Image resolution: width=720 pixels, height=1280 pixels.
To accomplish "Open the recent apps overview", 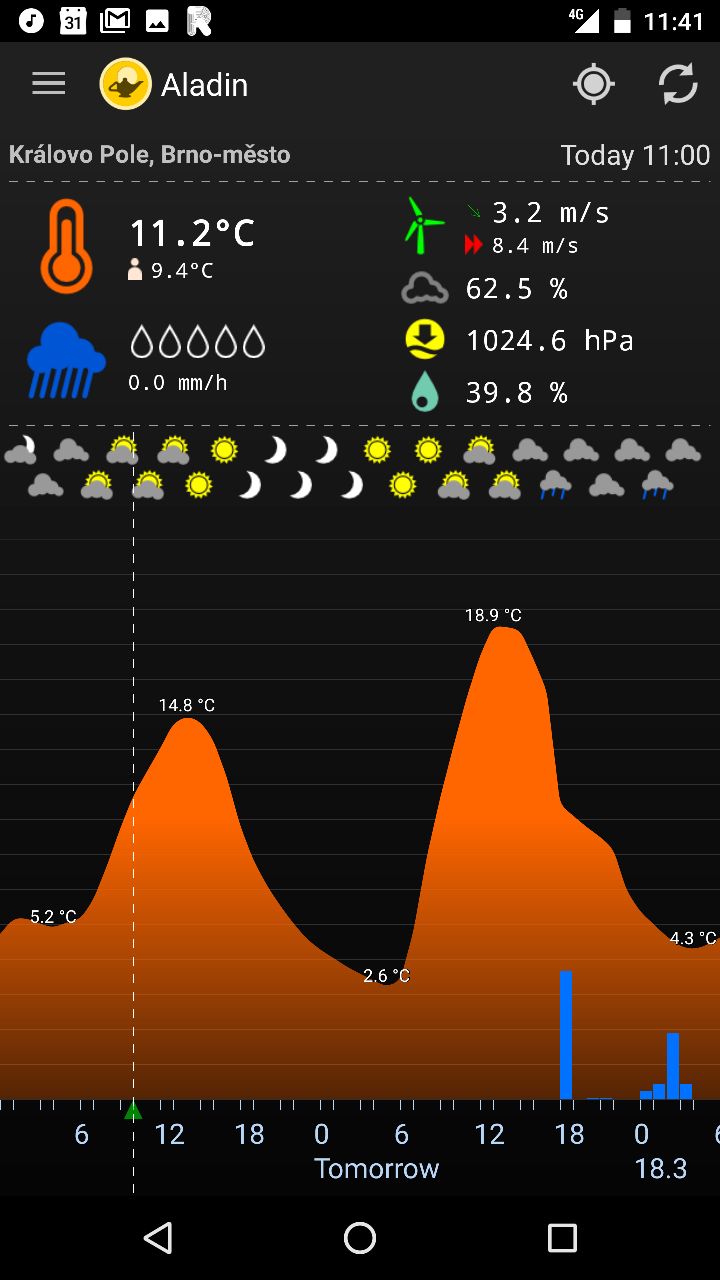I will (x=562, y=1238).
